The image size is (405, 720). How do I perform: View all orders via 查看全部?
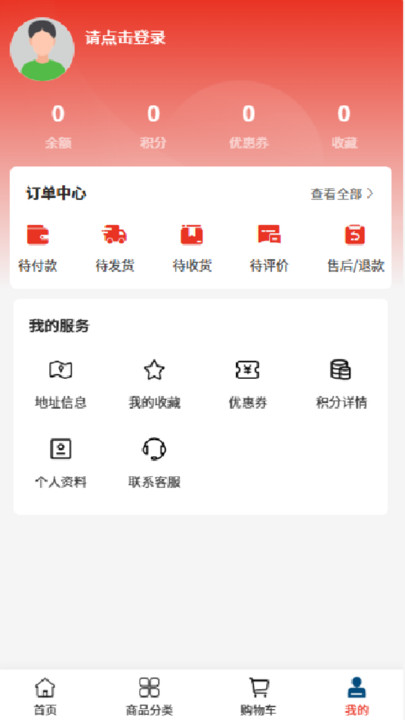[x=342, y=194]
